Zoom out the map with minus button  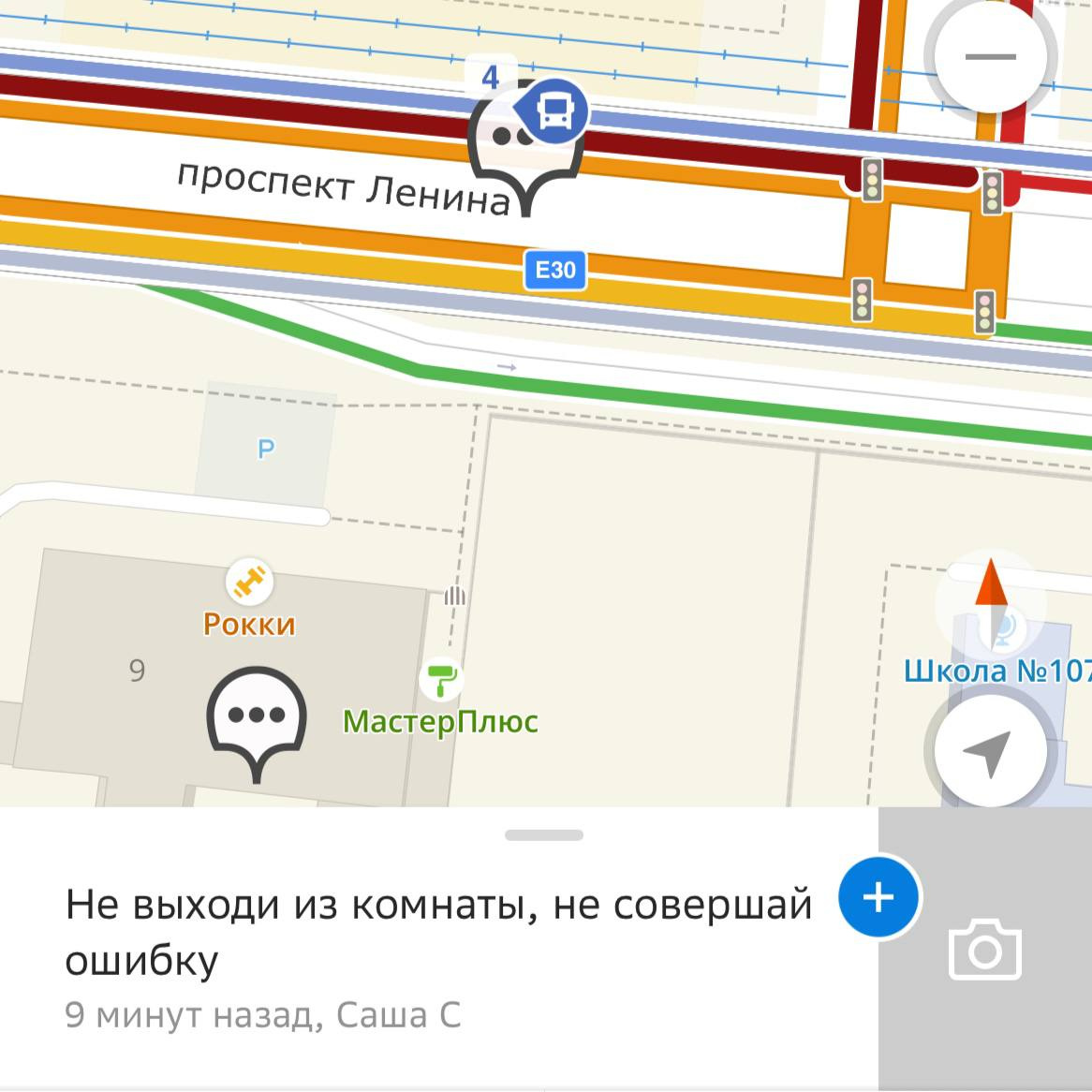coord(990,57)
